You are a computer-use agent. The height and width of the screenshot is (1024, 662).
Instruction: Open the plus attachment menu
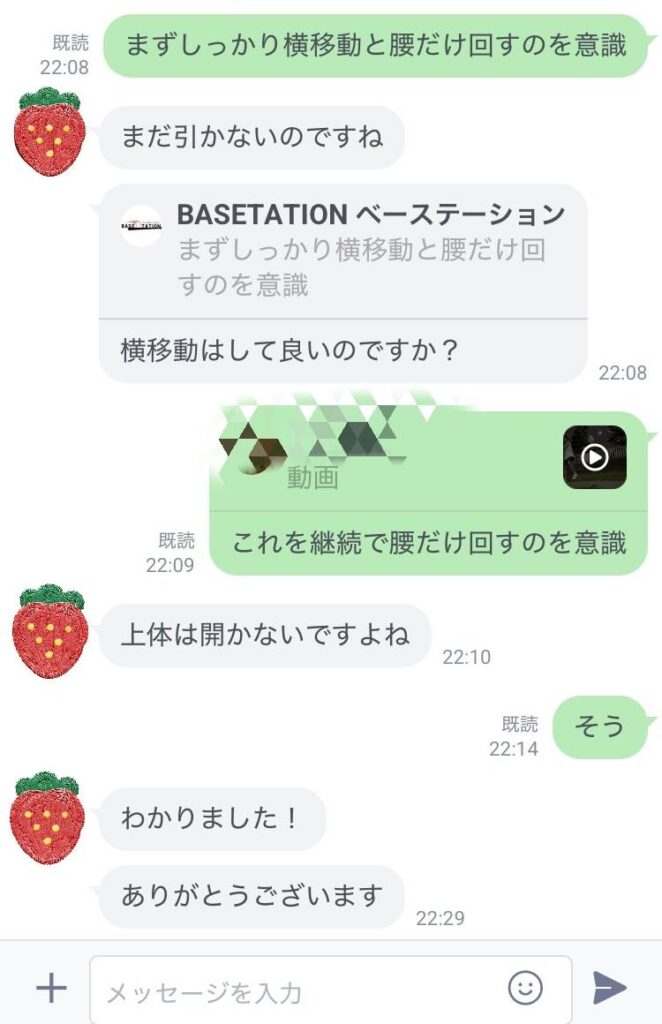(51, 989)
